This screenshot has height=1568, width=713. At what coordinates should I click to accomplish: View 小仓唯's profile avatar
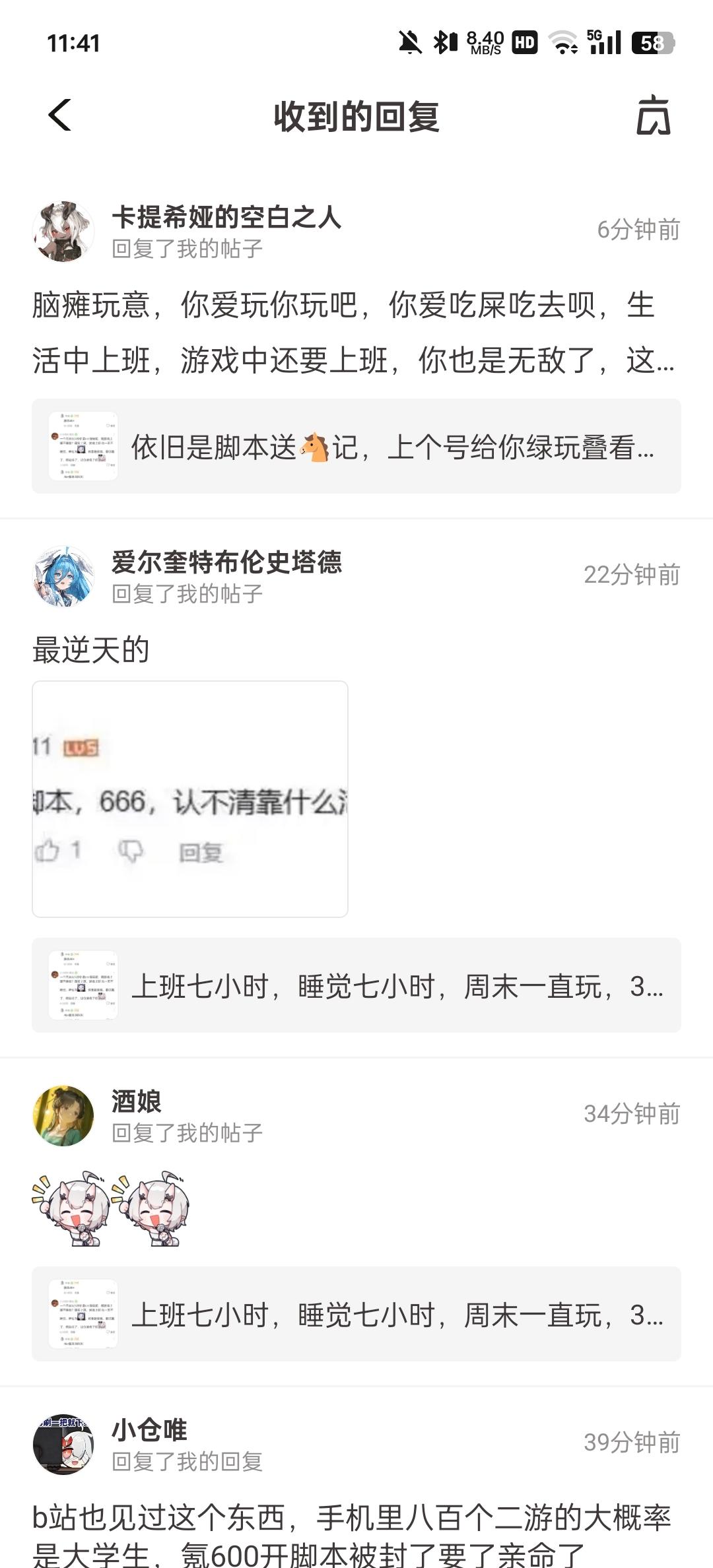tap(63, 1444)
